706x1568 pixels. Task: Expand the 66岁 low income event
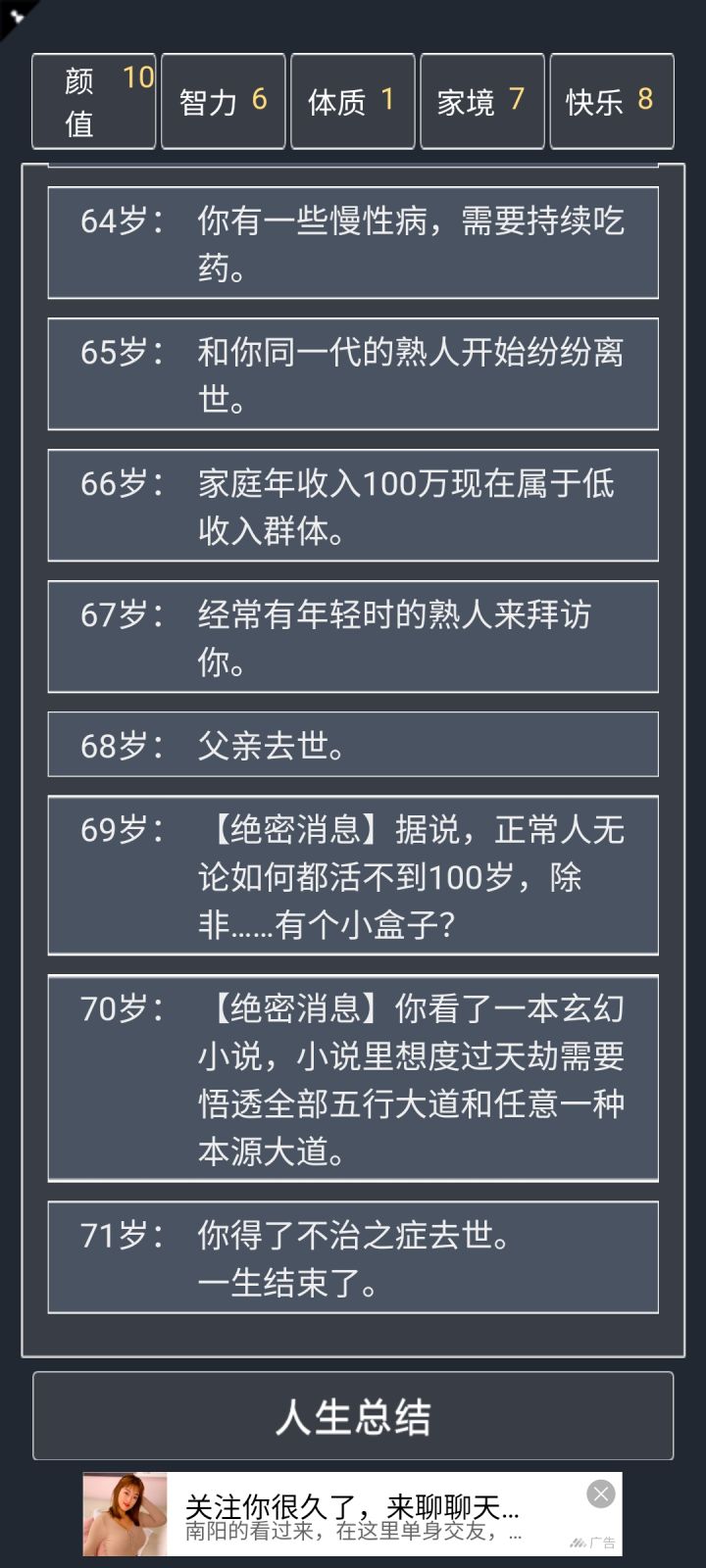tap(353, 505)
